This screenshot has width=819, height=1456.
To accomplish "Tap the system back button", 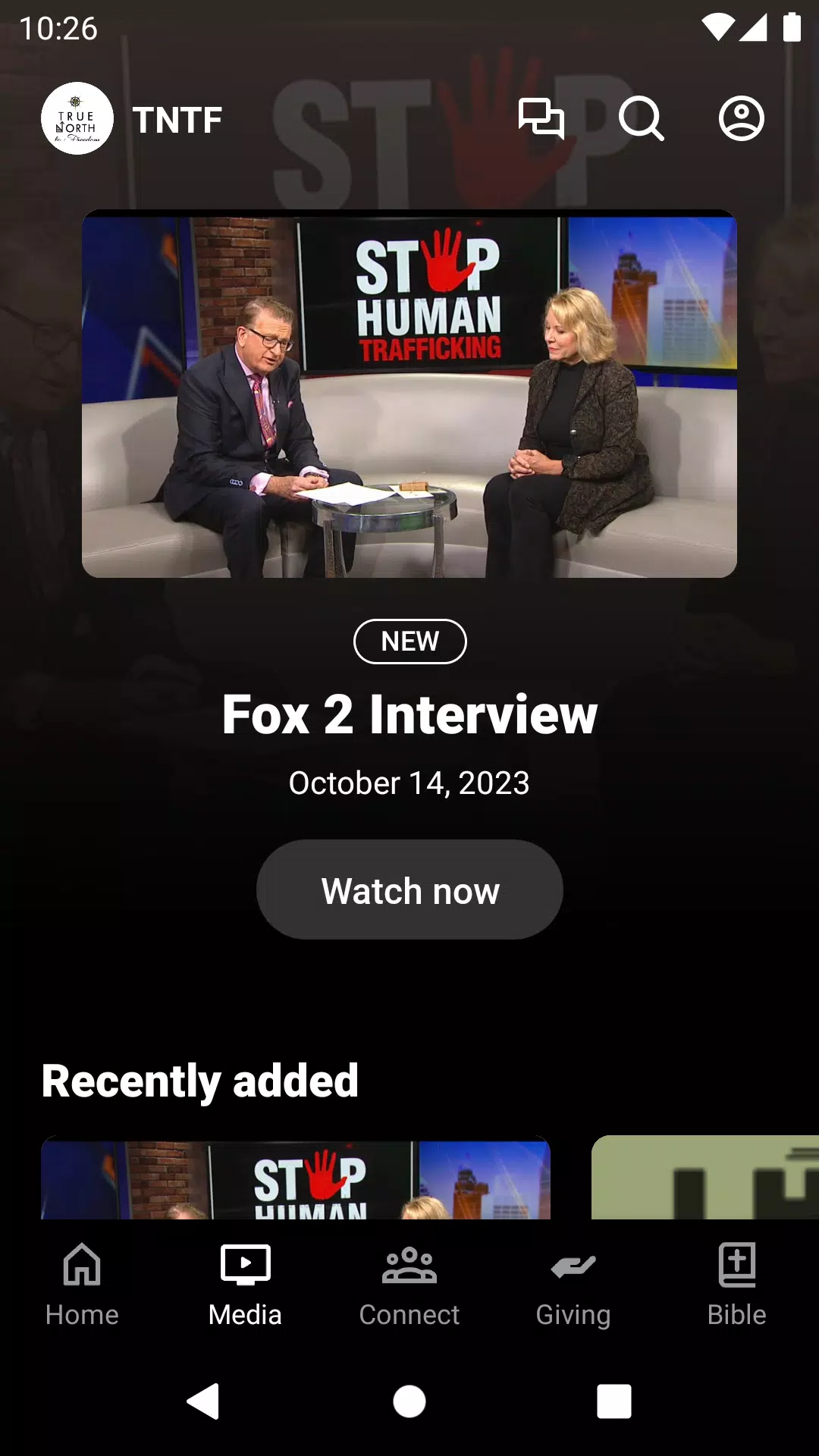I will (x=203, y=1401).
